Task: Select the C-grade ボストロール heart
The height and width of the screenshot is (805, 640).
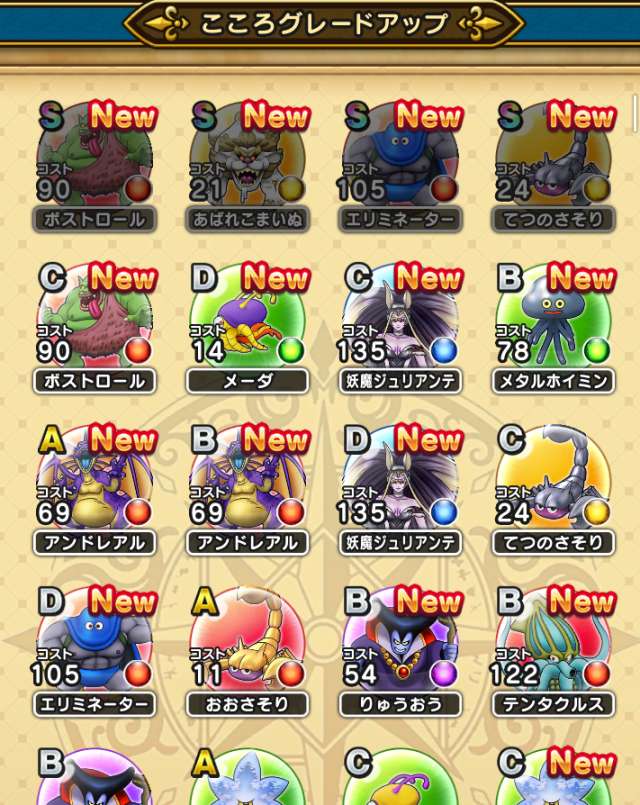Action: click(95, 323)
